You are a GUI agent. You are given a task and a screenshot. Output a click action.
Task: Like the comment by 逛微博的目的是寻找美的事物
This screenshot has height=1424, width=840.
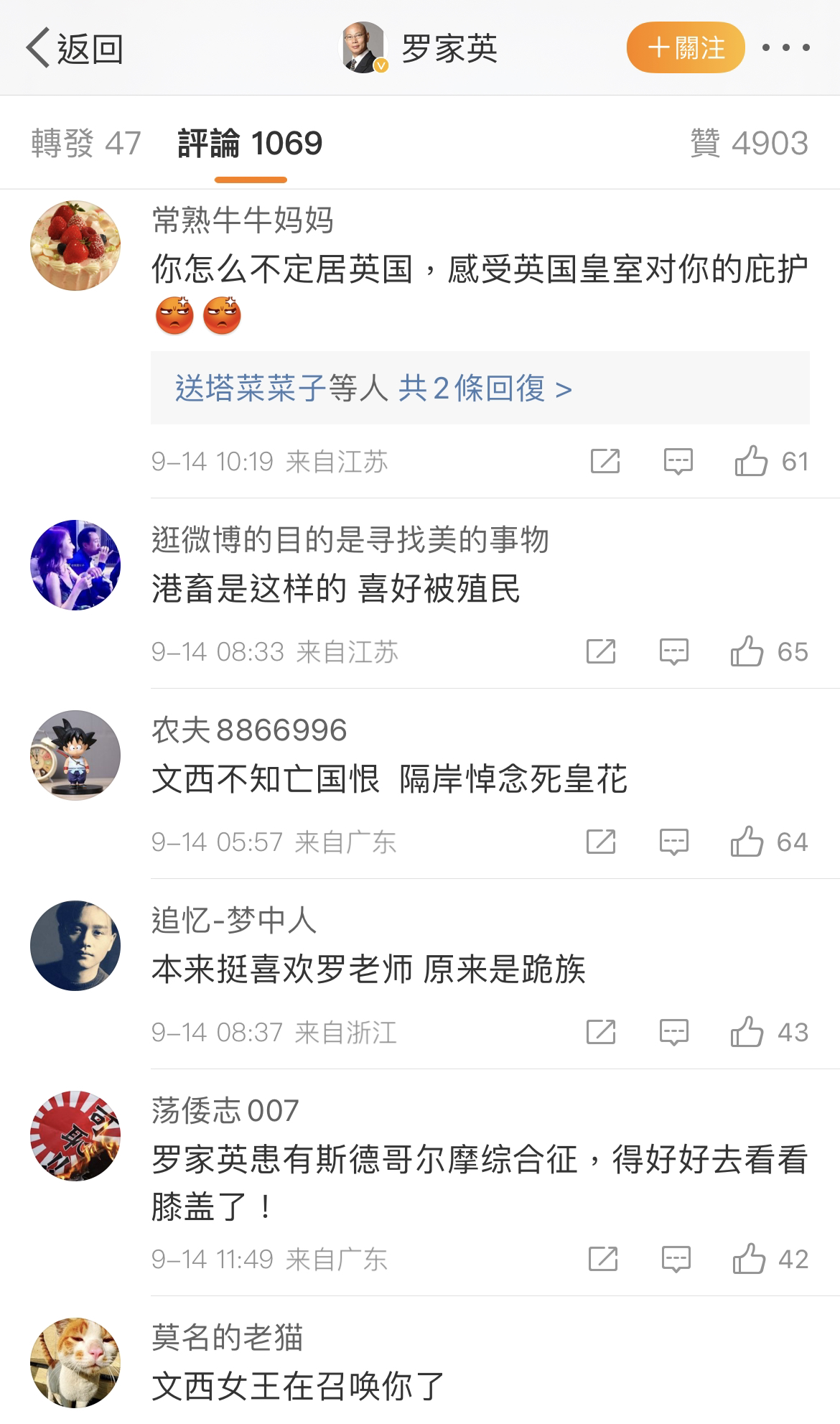(x=747, y=651)
